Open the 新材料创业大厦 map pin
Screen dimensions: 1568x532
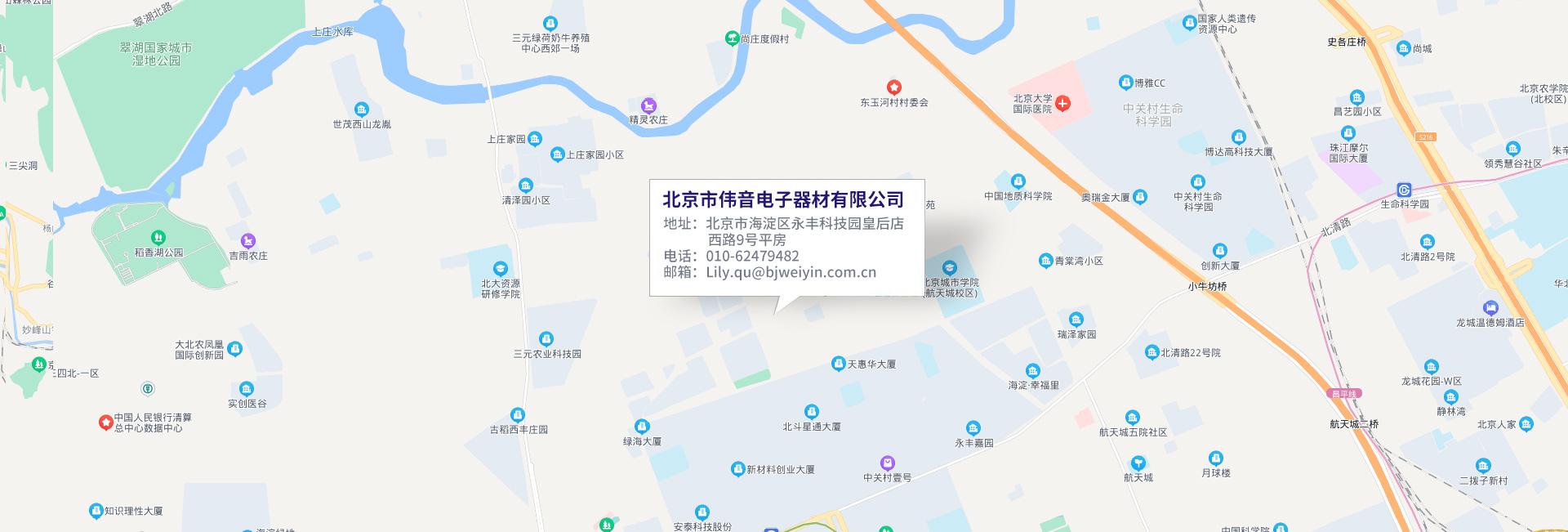[738, 469]
